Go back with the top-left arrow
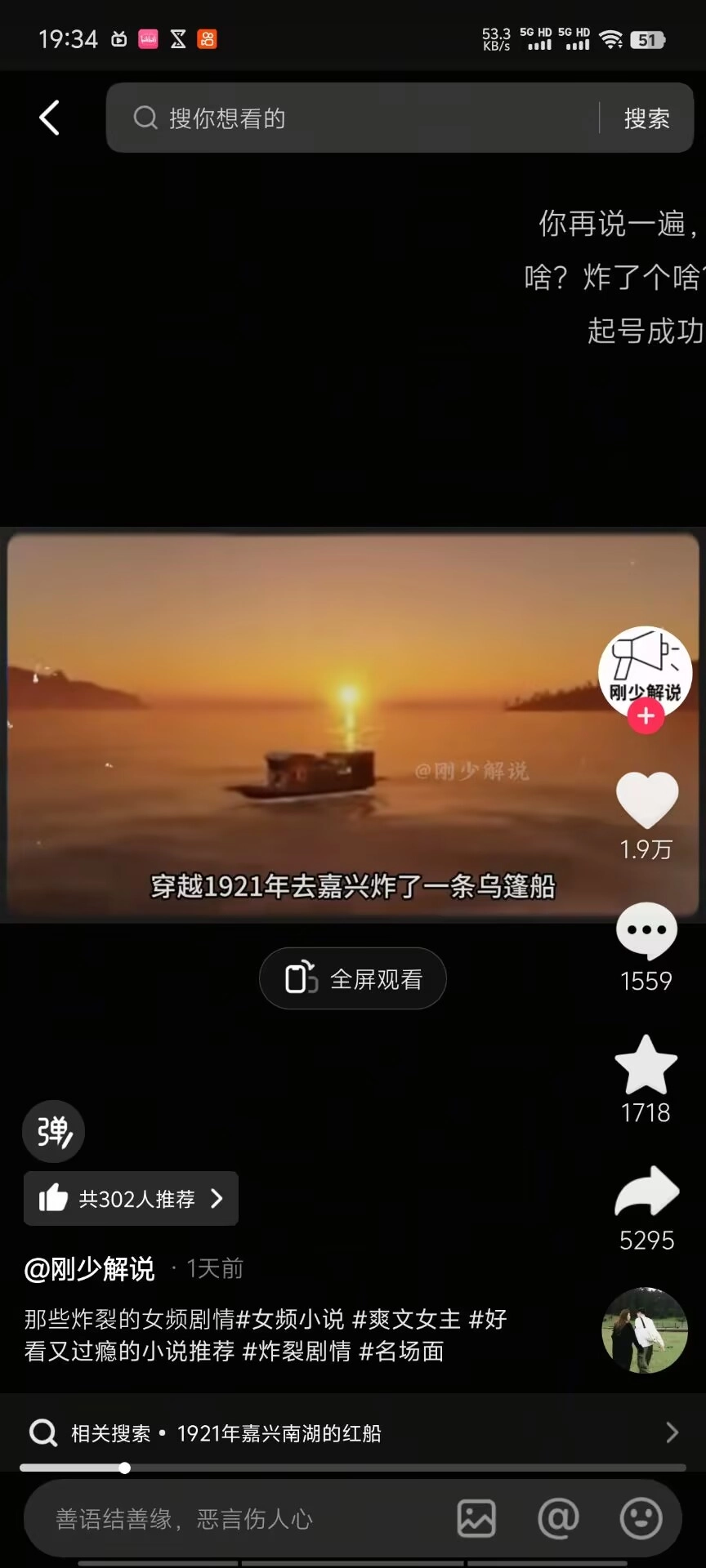Image resolution: width=706 pixels, height=1568 pixels. point(49,118)
